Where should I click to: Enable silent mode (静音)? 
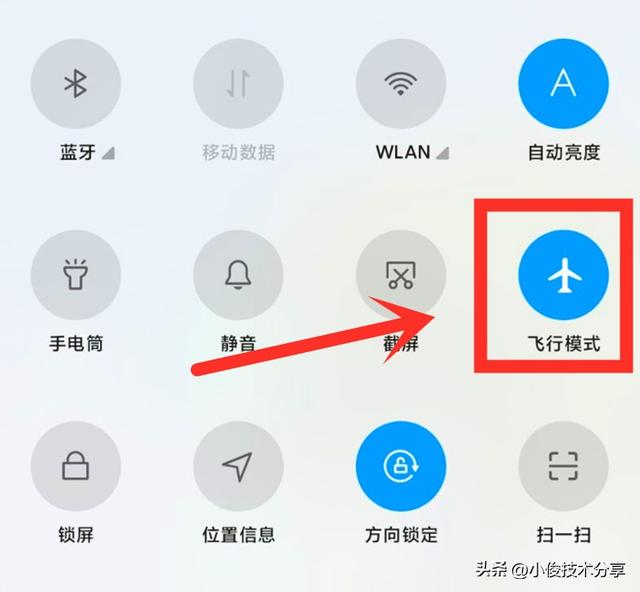coord(238,276)
